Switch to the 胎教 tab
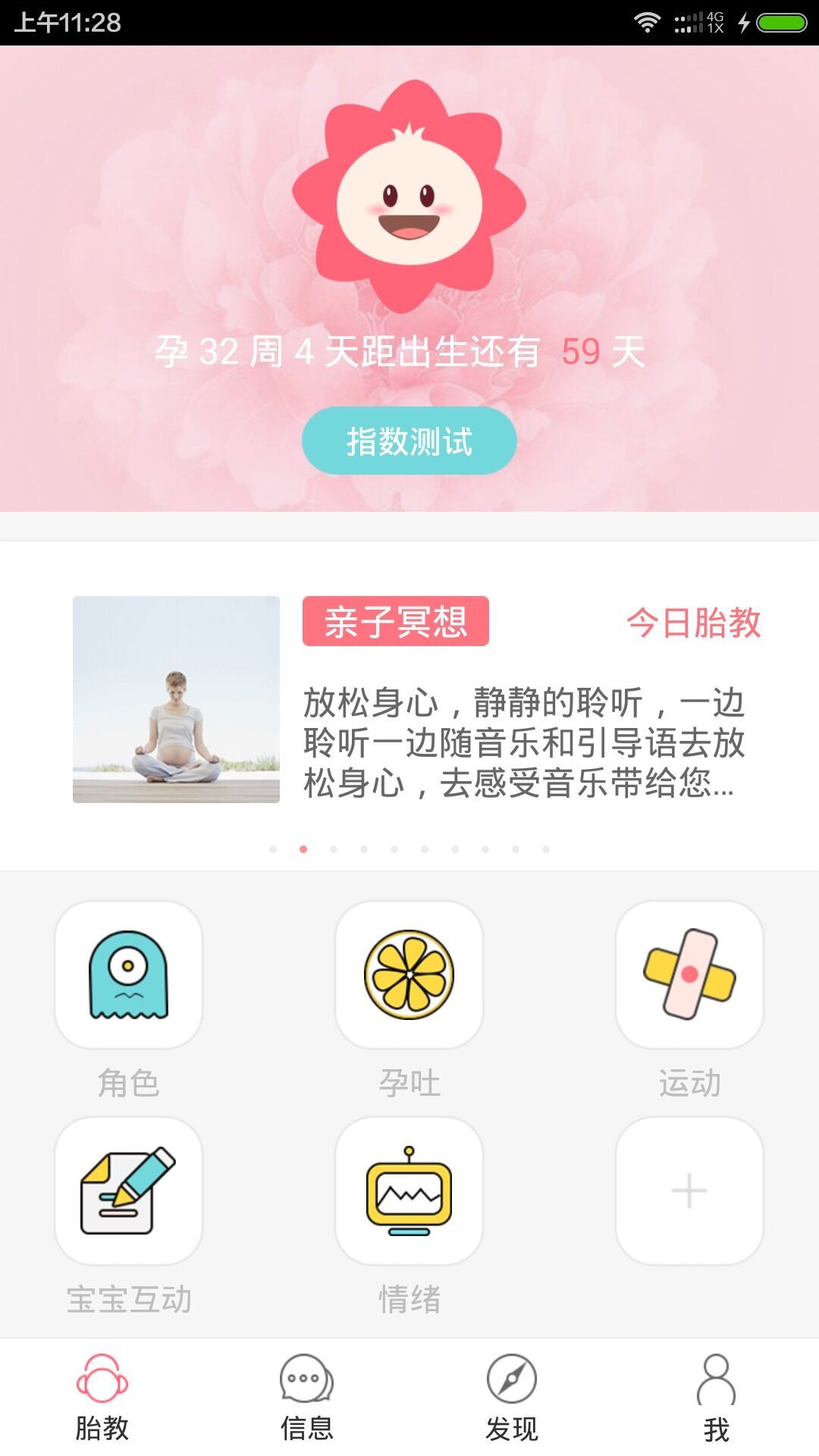This screenshot has width=819, height=1456. [102, 1398]
